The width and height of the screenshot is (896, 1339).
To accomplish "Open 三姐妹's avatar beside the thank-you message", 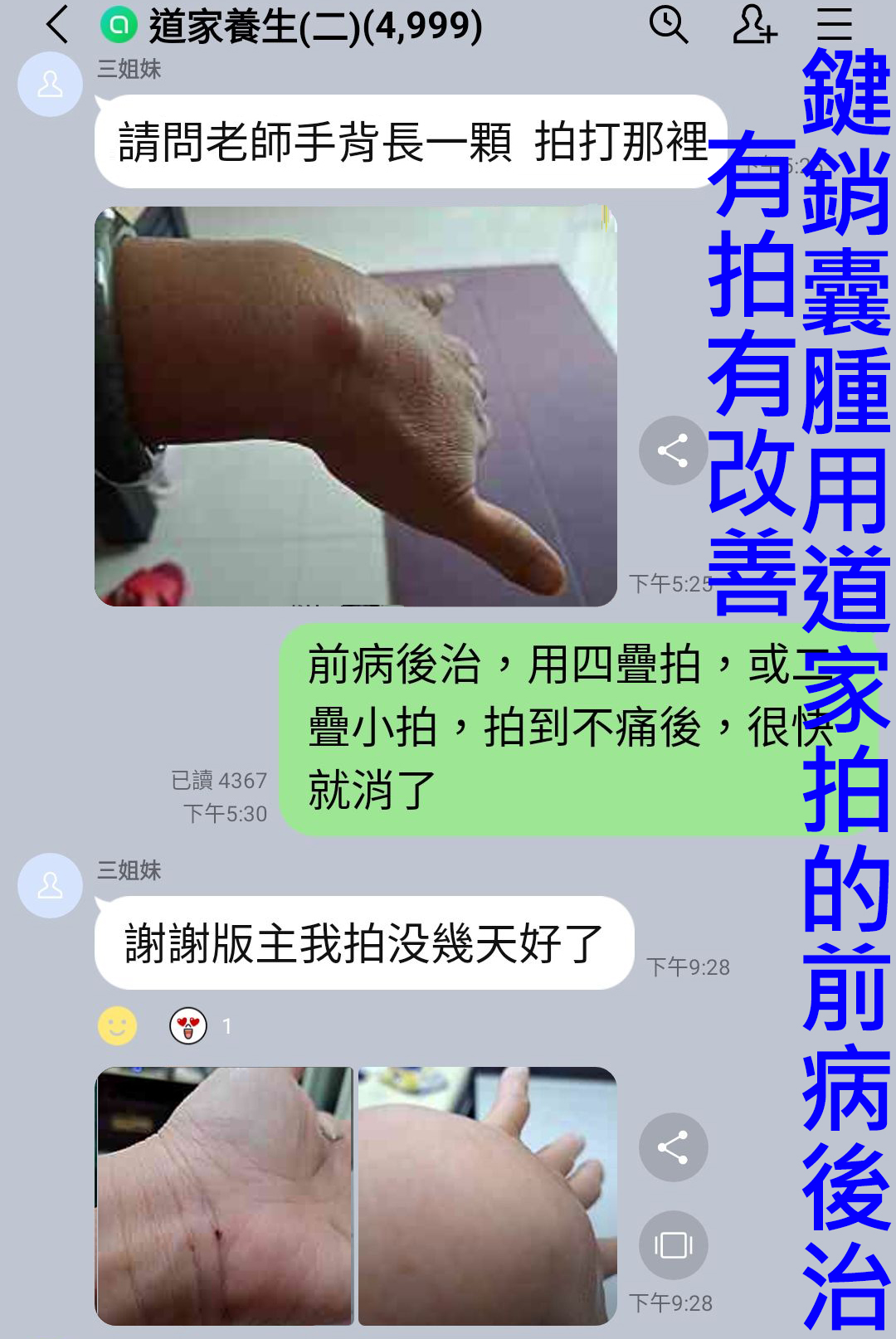I will [x=50, y=885].
